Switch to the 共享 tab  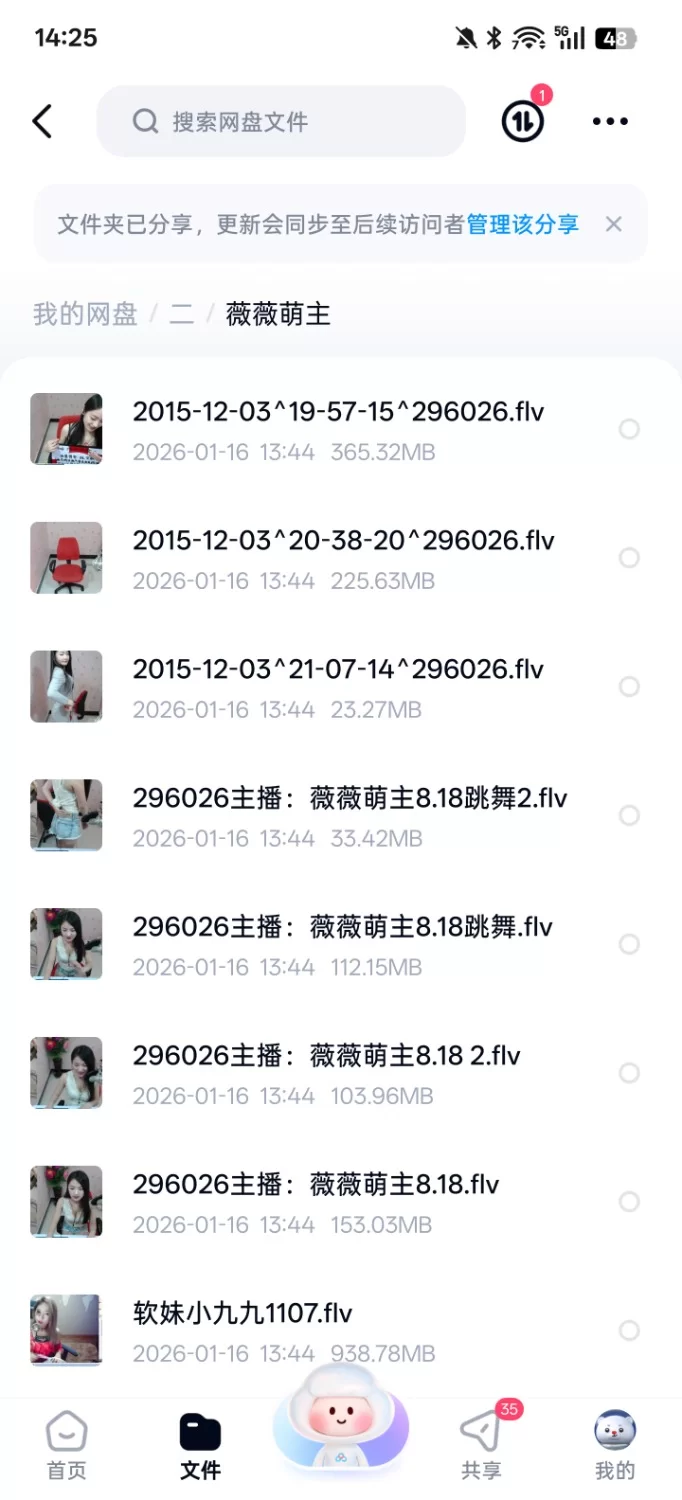point(481,1445)
